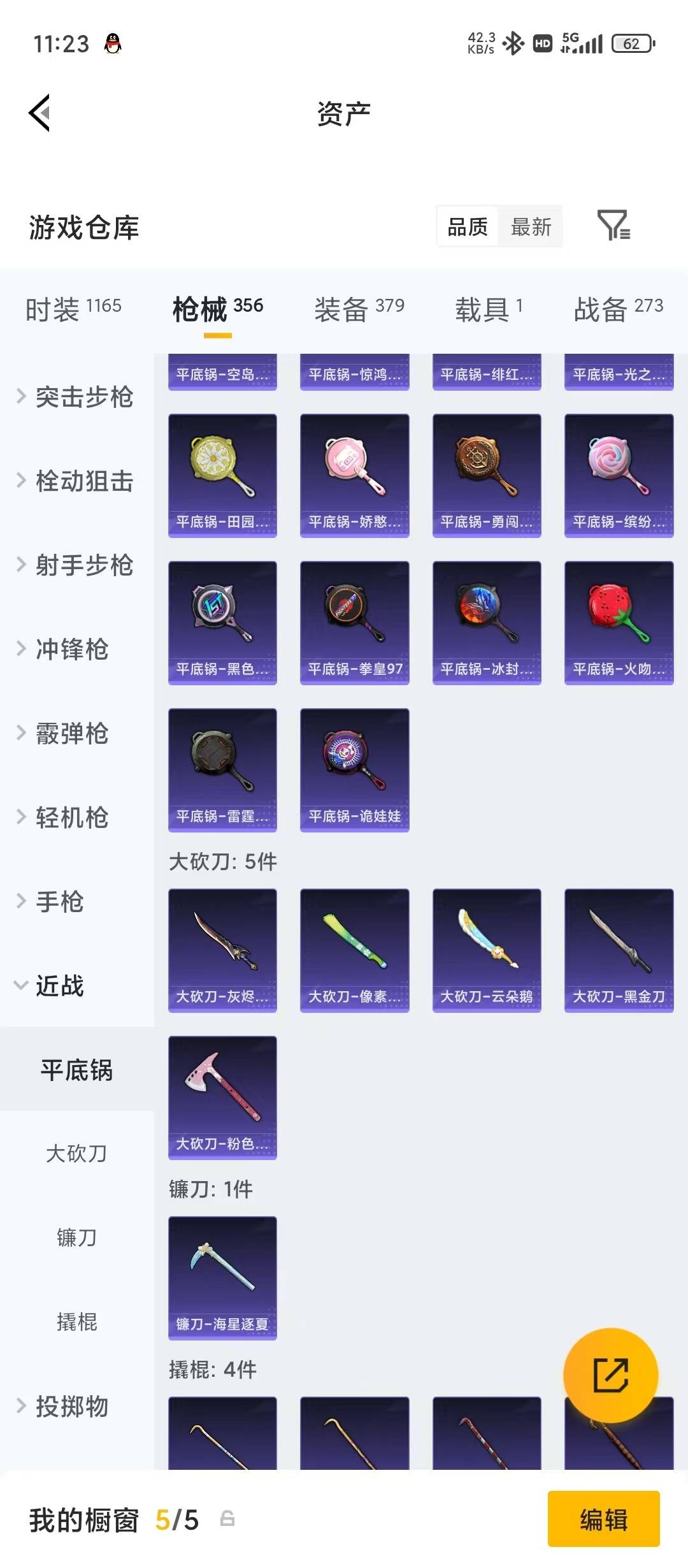Select the 大砍刀 subcategory
The width and height of the screenshot is (688, 1568).
(x=76, y=1153)
